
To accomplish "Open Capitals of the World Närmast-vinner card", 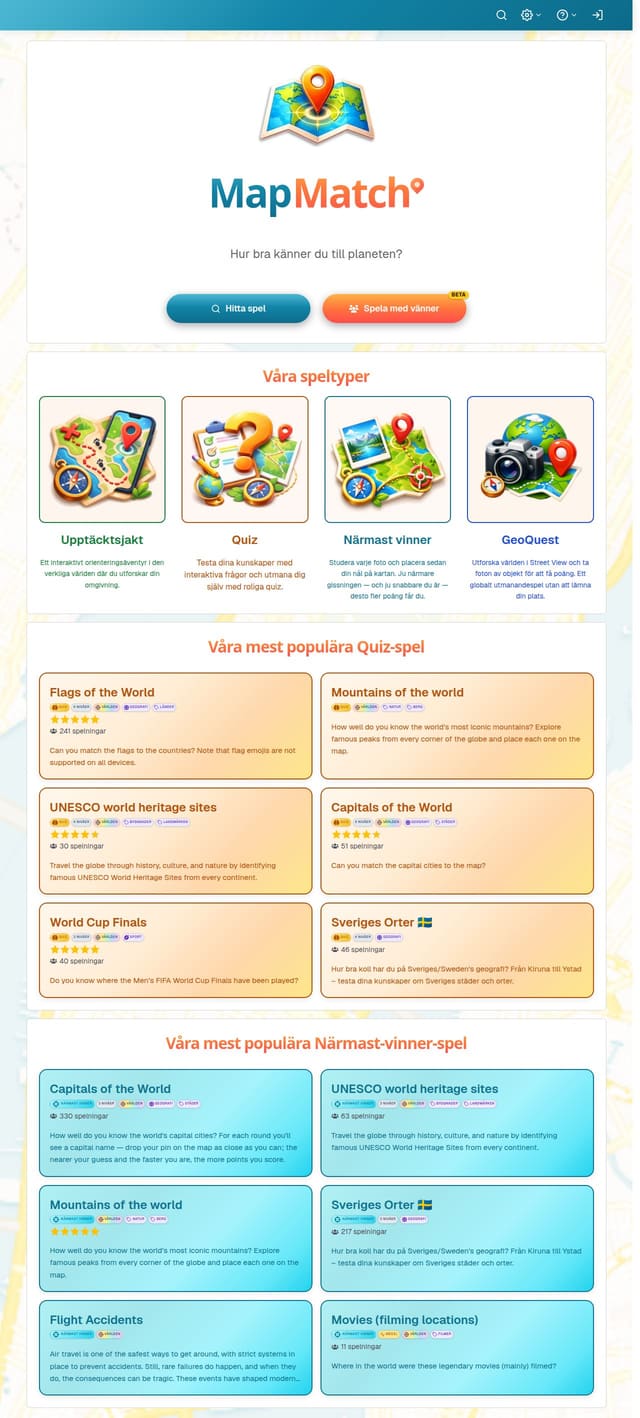I will [175, 1123].
